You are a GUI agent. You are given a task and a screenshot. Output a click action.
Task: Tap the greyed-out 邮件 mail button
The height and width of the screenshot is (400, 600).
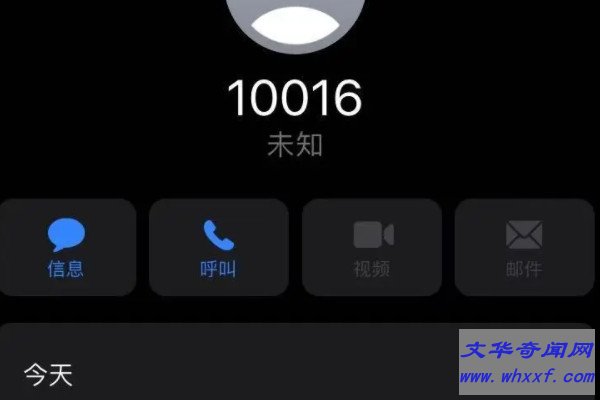tap(524, 247)
